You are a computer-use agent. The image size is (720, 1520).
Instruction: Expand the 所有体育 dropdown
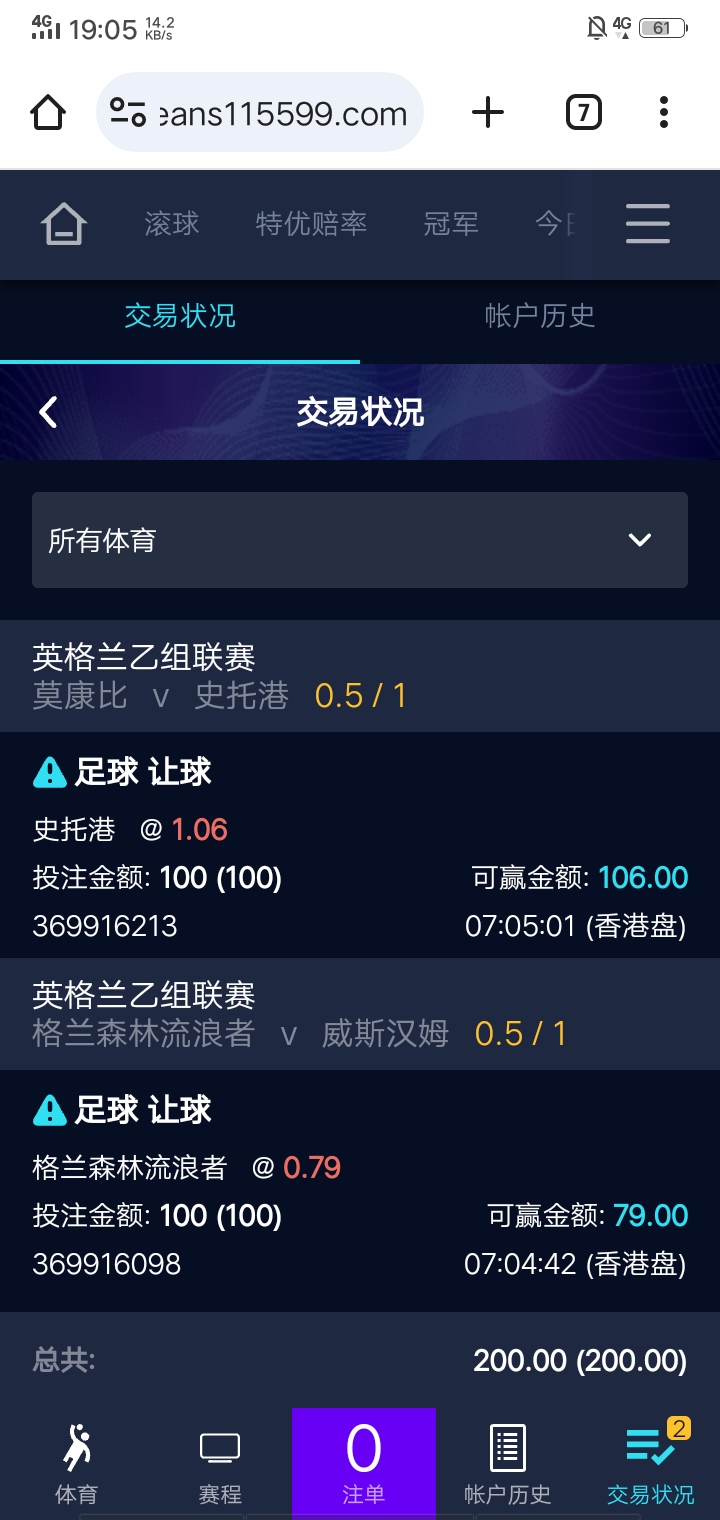(x=360, y=540)
